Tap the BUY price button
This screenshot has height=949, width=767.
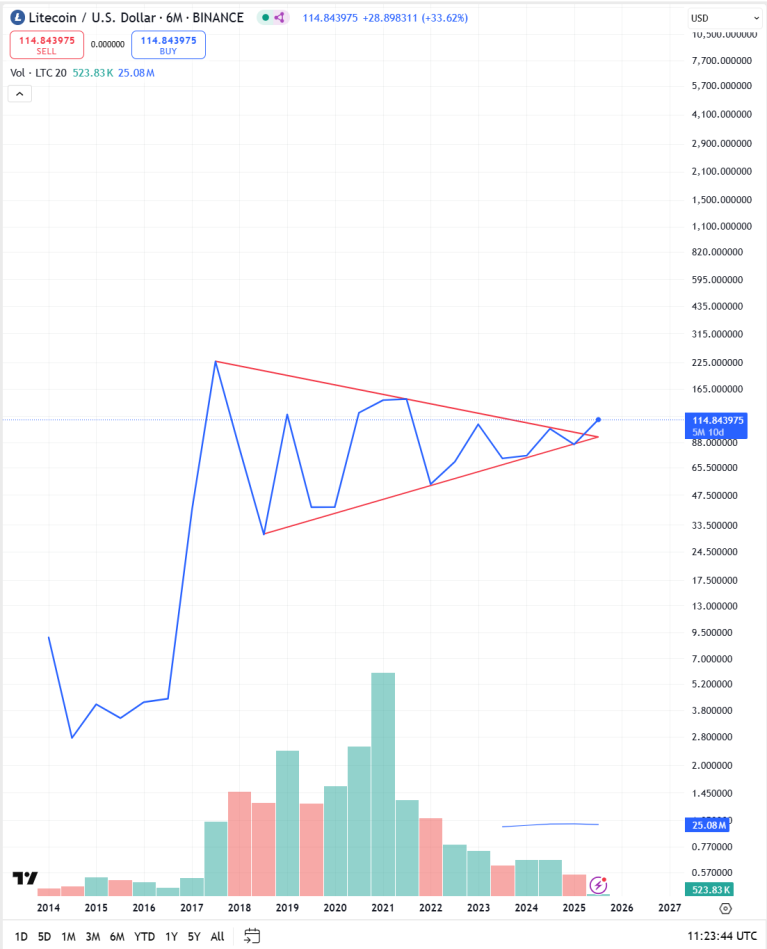pos(168,45)
